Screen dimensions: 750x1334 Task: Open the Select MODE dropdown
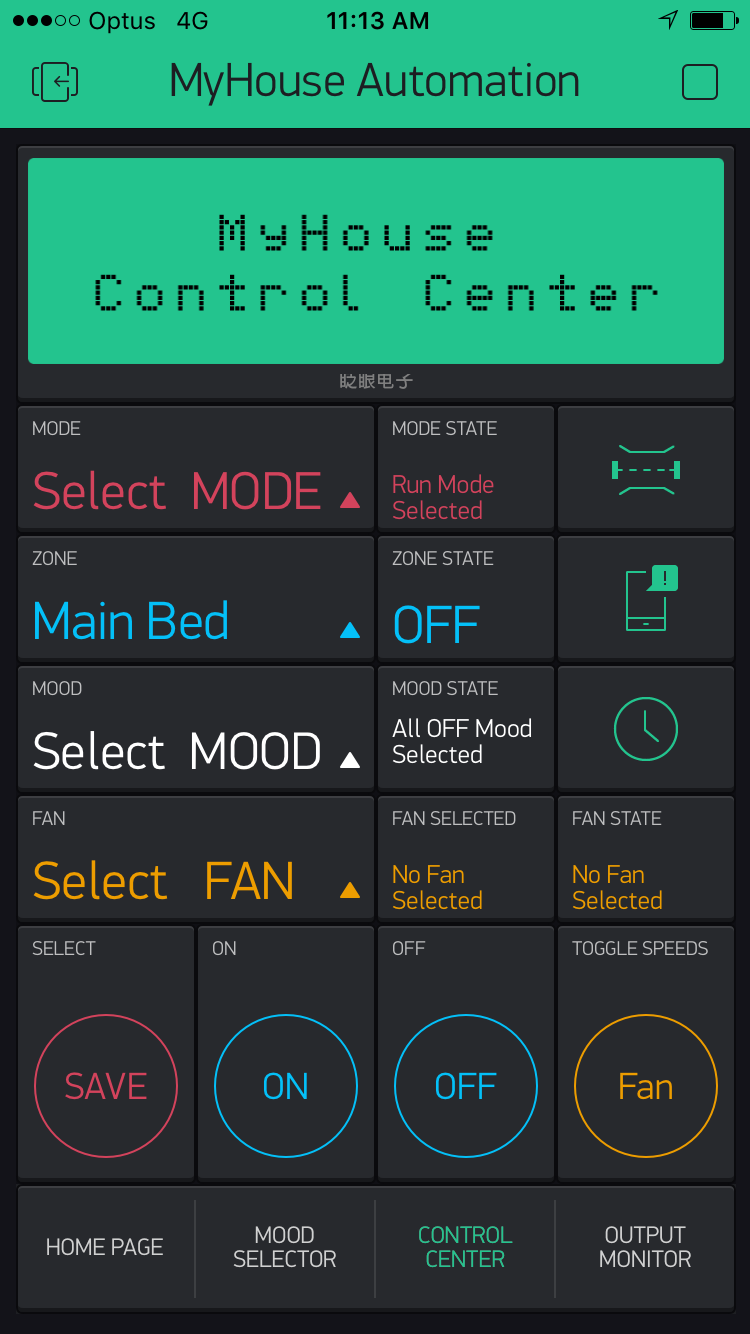pos(196,490)
